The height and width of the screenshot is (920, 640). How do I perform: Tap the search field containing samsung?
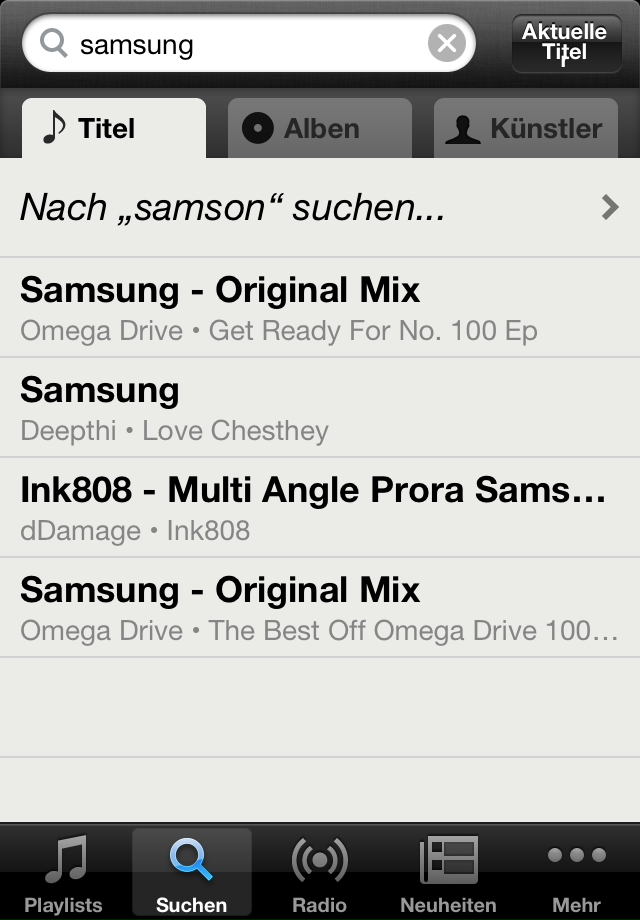pyautogui.click(x=240, y=44)
